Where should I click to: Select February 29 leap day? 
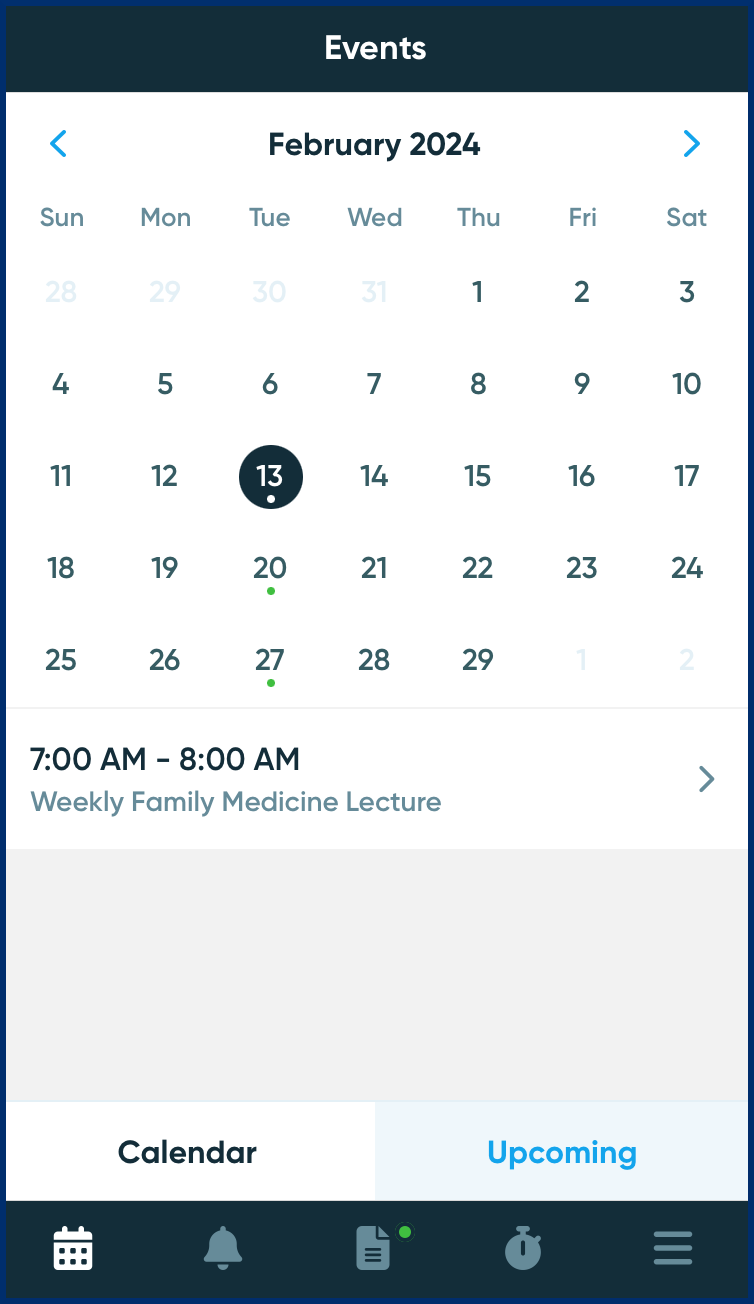(x=478, y=660)
